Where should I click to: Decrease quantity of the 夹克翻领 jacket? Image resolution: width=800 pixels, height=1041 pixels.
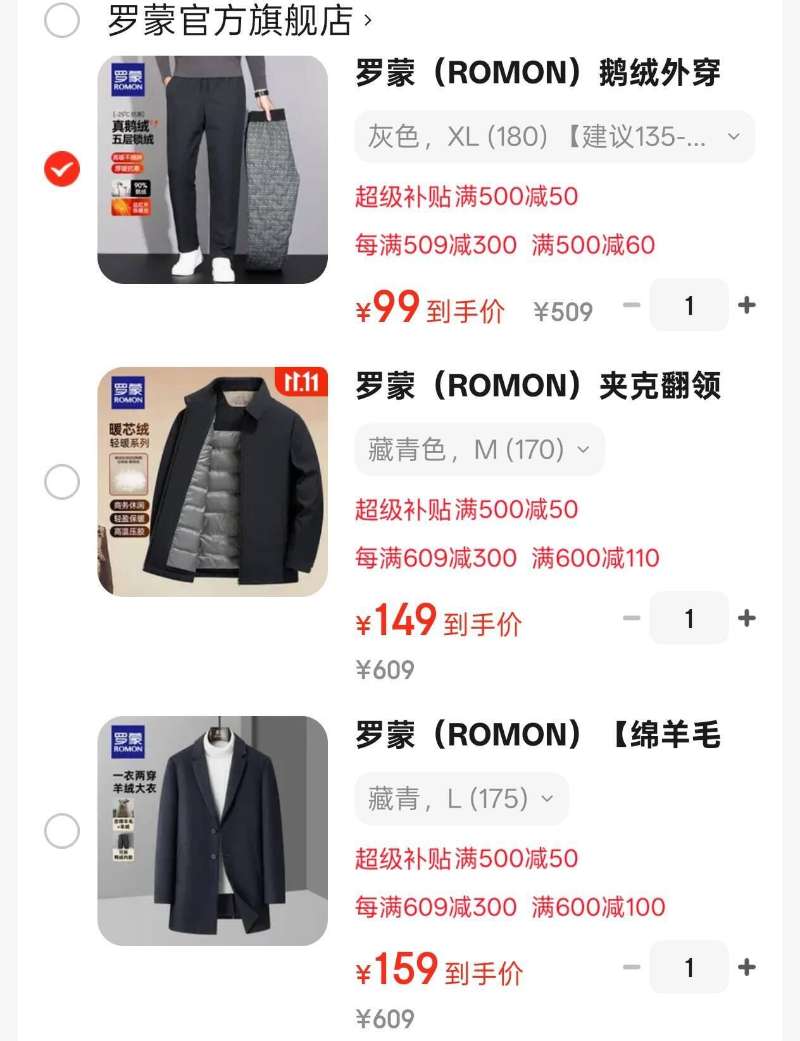pos(631,618)
